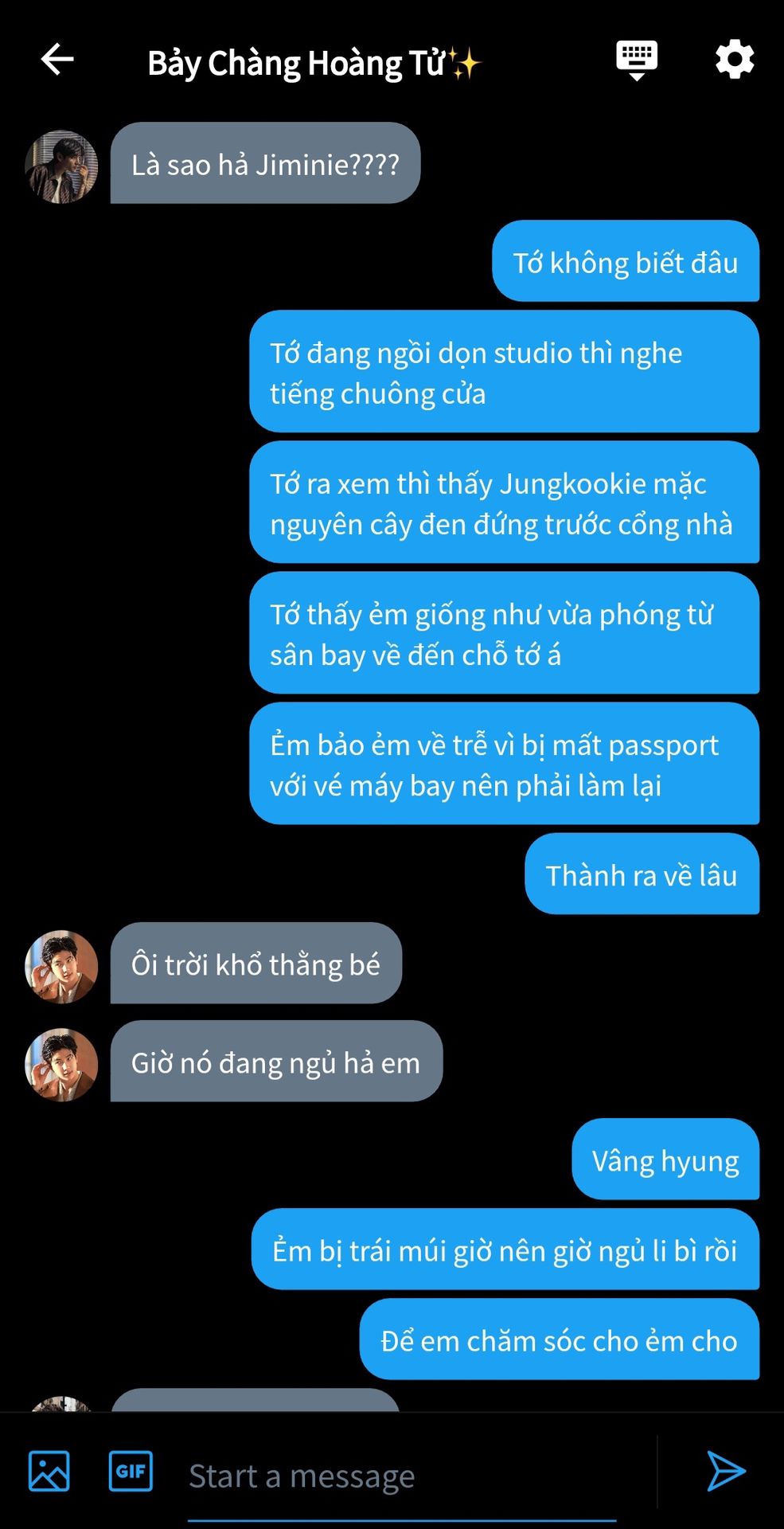
Task: Open avatar beside "Là sao hả Jiminie????"
Action: click(61, 166)
